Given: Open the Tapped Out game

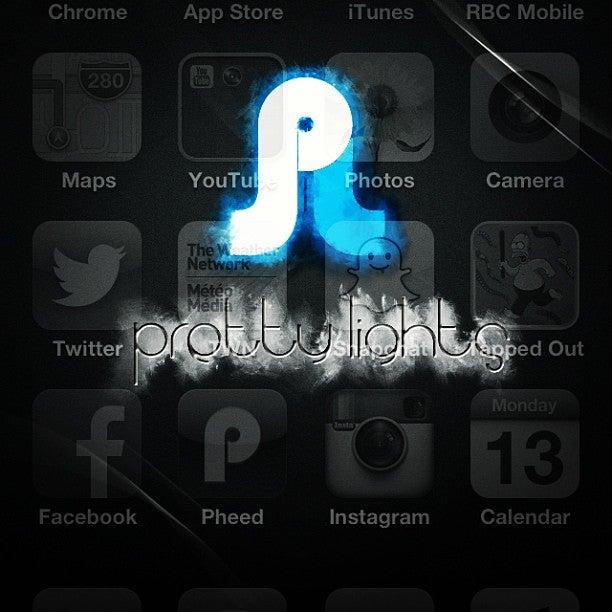Looking at the screenshot, I should [x=525, y=275].
